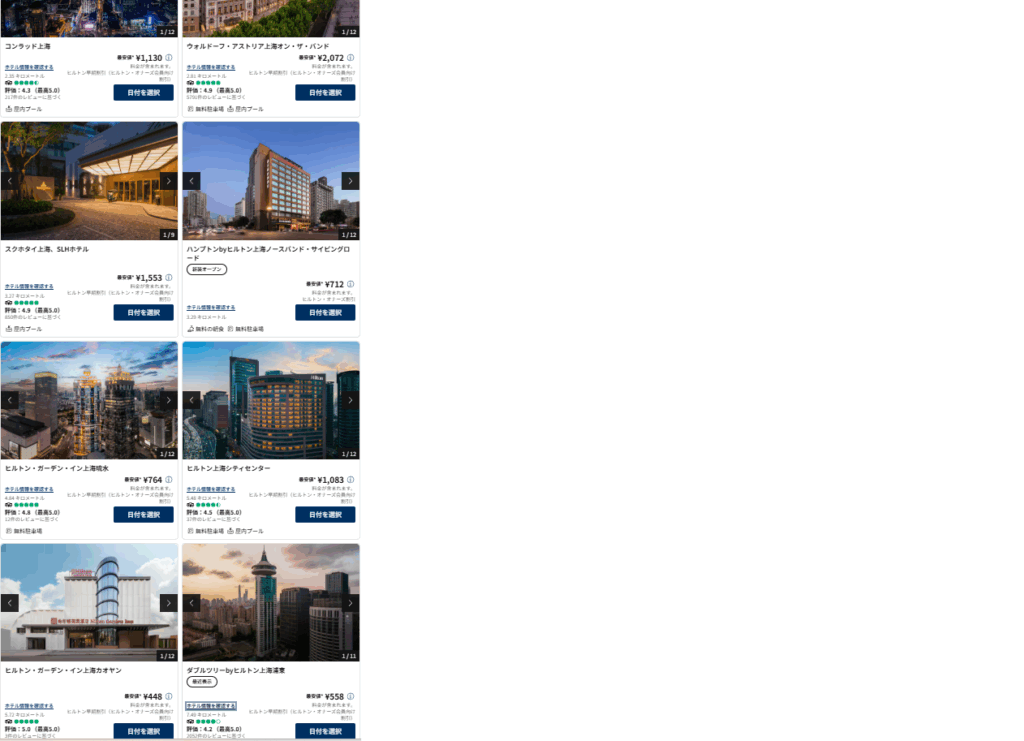Tap 日付を選択 for ヒルトン上海シティセンター

coord(325,514)
